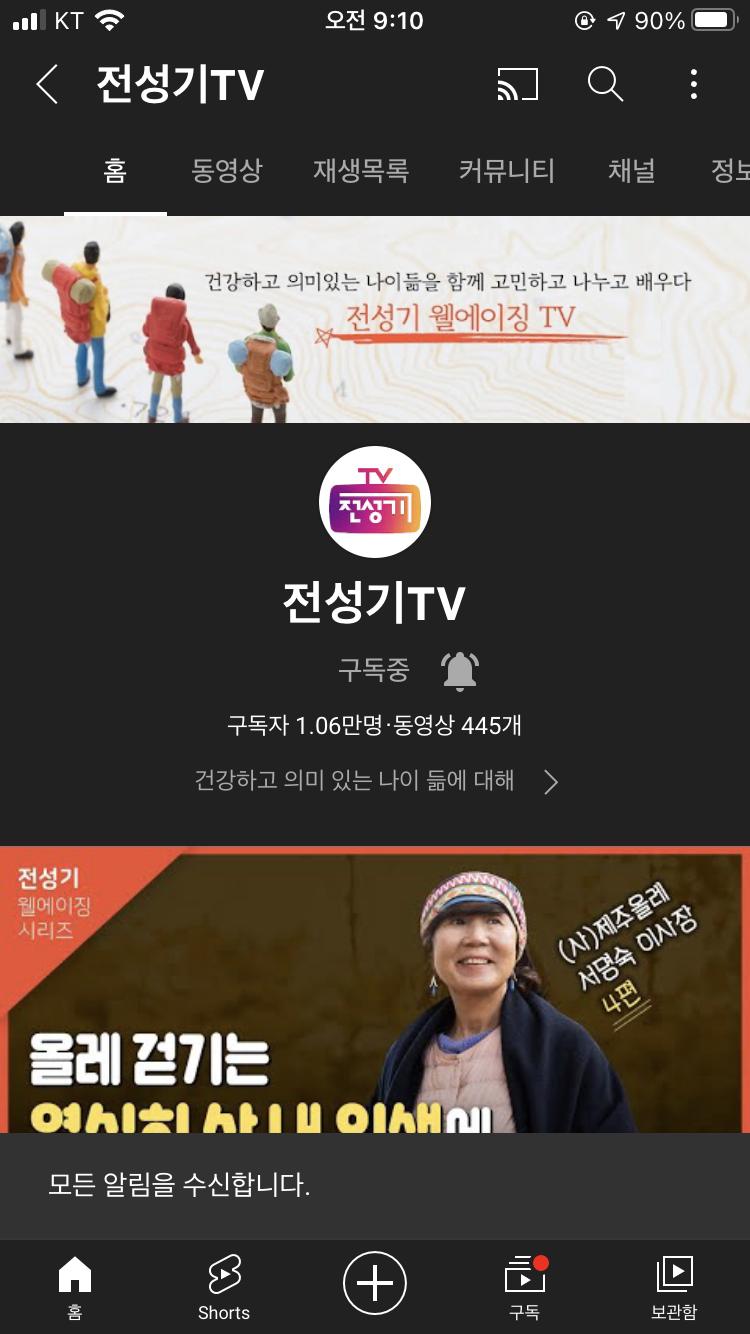750x1334 pixels.
Task: Open the 구독 subscriptions tab
Action: [524, 1287]
